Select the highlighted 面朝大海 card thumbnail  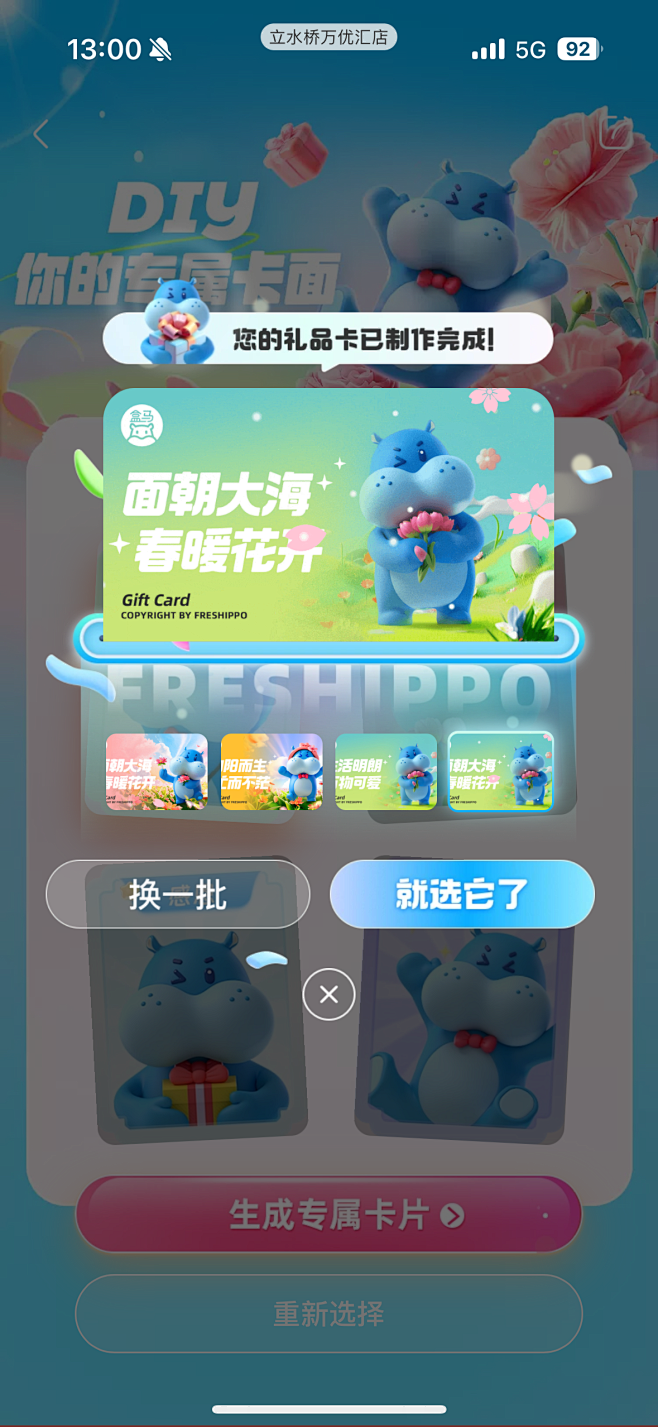501,771
